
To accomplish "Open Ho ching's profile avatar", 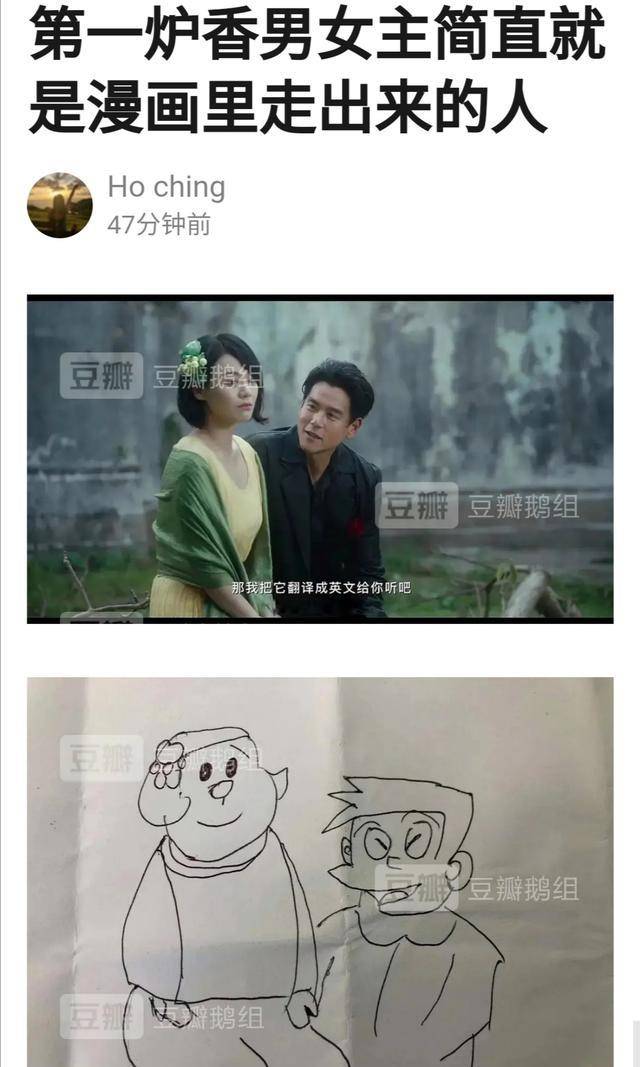I will 60,205.
